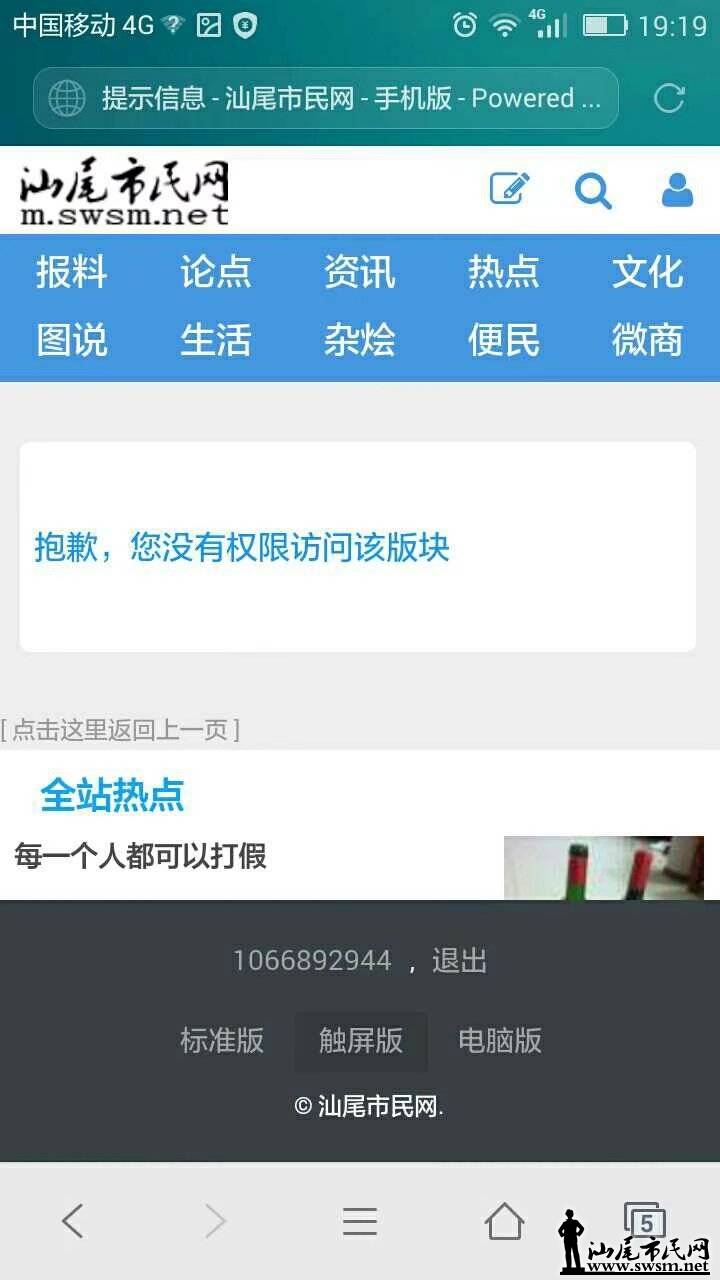Go to the 文化 section

[648, 272]
